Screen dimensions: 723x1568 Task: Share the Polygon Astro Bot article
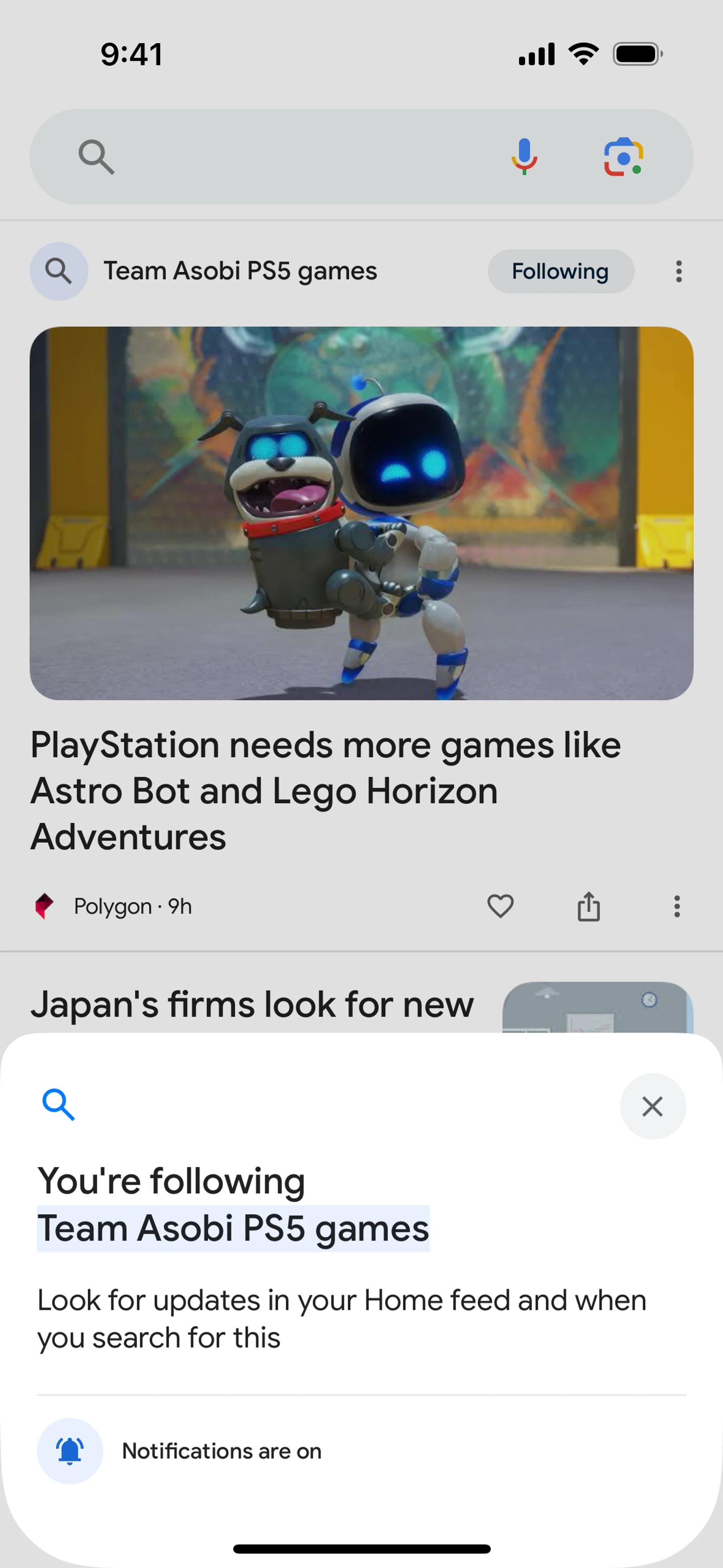click(589, 906)
